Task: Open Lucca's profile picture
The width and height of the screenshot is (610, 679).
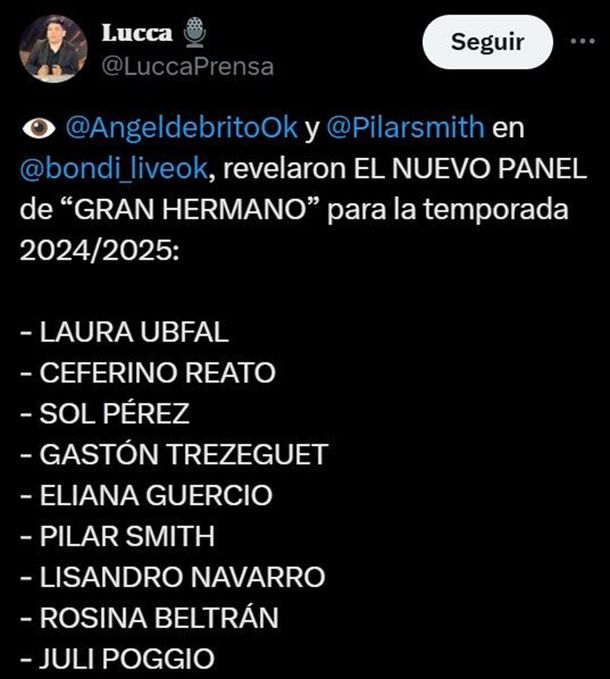Action: [53, 48]
